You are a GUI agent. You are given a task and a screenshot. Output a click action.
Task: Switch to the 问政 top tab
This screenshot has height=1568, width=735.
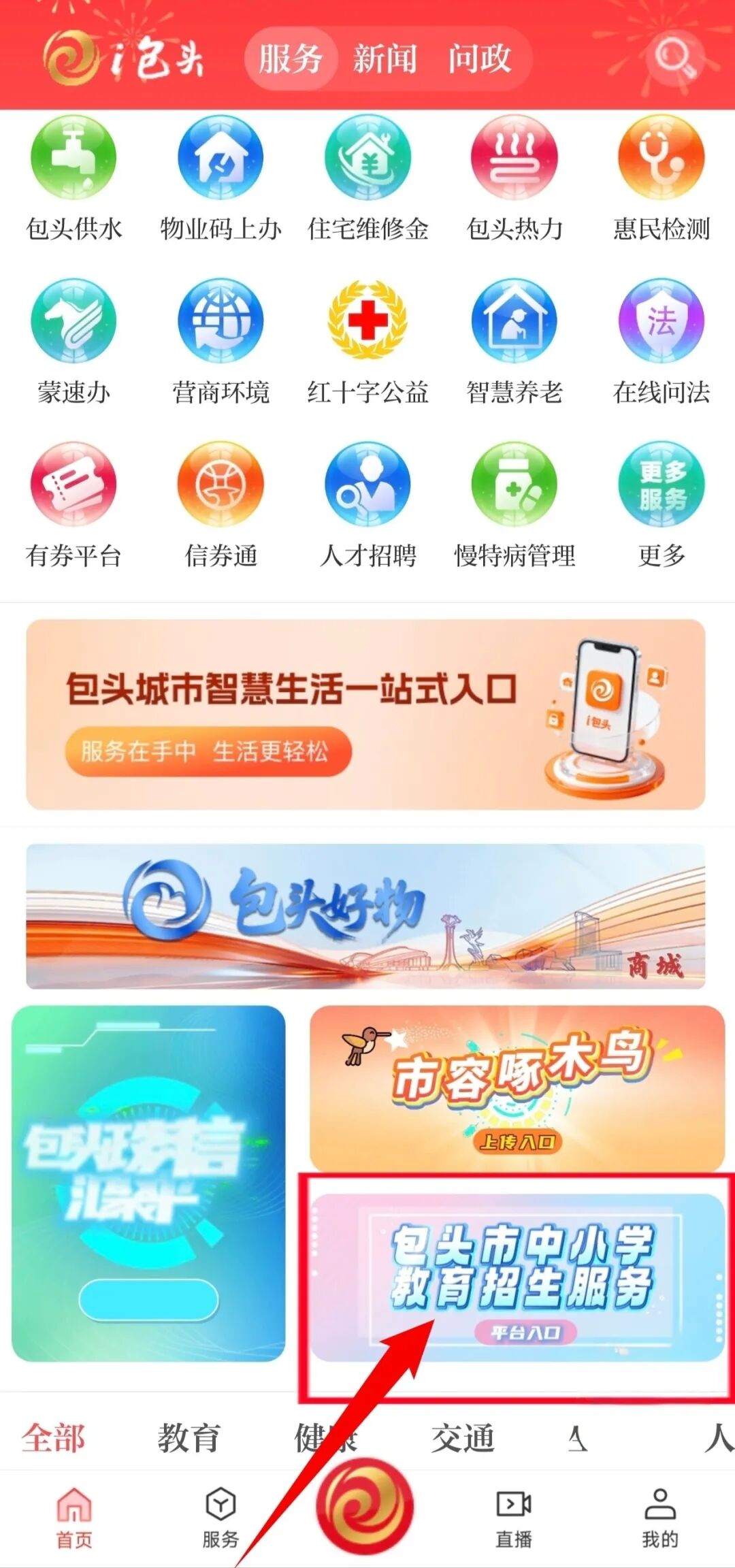479,59
